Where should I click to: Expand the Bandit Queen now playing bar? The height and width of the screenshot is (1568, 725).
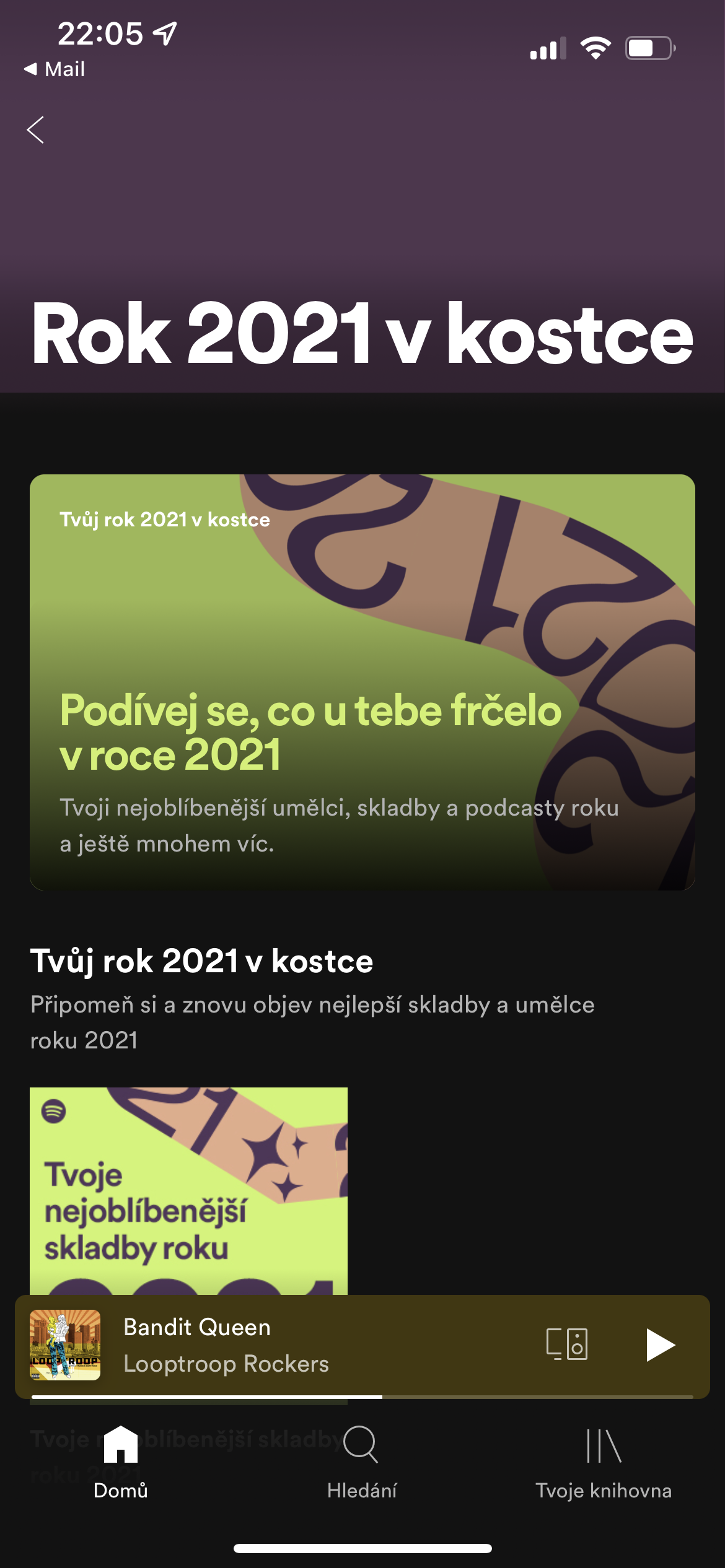pyautogui.click(x=279, y=1345)
